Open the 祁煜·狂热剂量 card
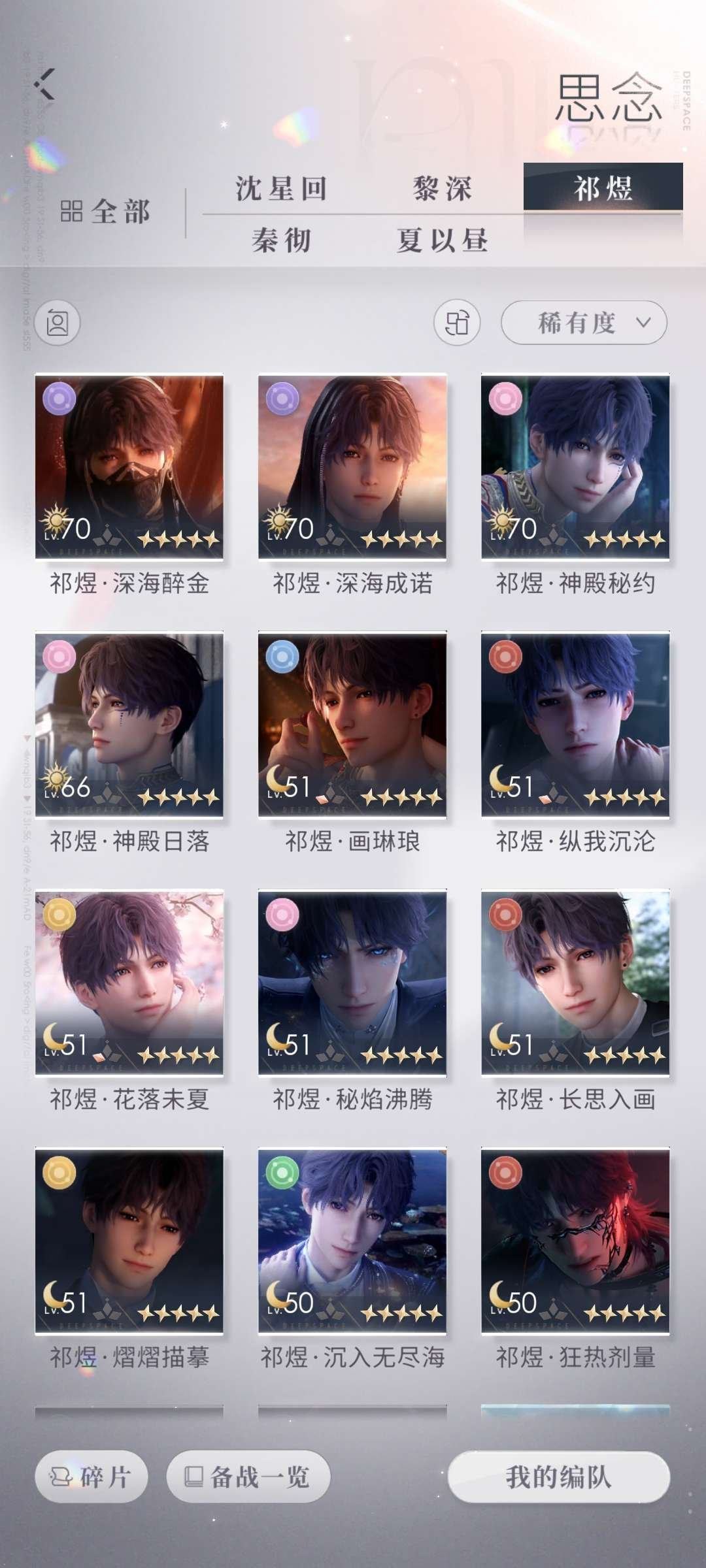Viewport: 706px width, 1568px height. 575,1241
